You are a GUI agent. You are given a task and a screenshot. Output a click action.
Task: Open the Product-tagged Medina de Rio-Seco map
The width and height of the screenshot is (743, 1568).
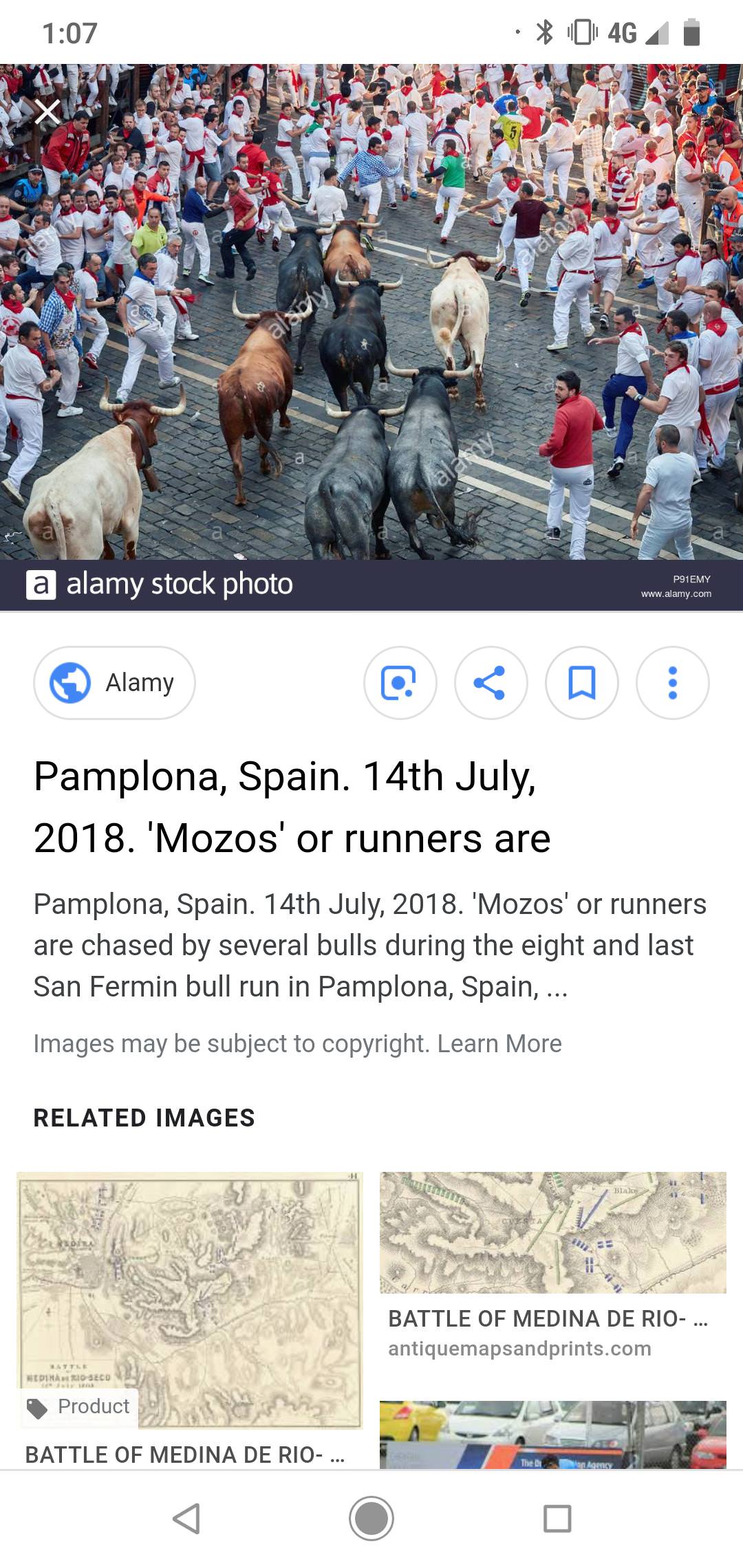tap(189, 1300)
